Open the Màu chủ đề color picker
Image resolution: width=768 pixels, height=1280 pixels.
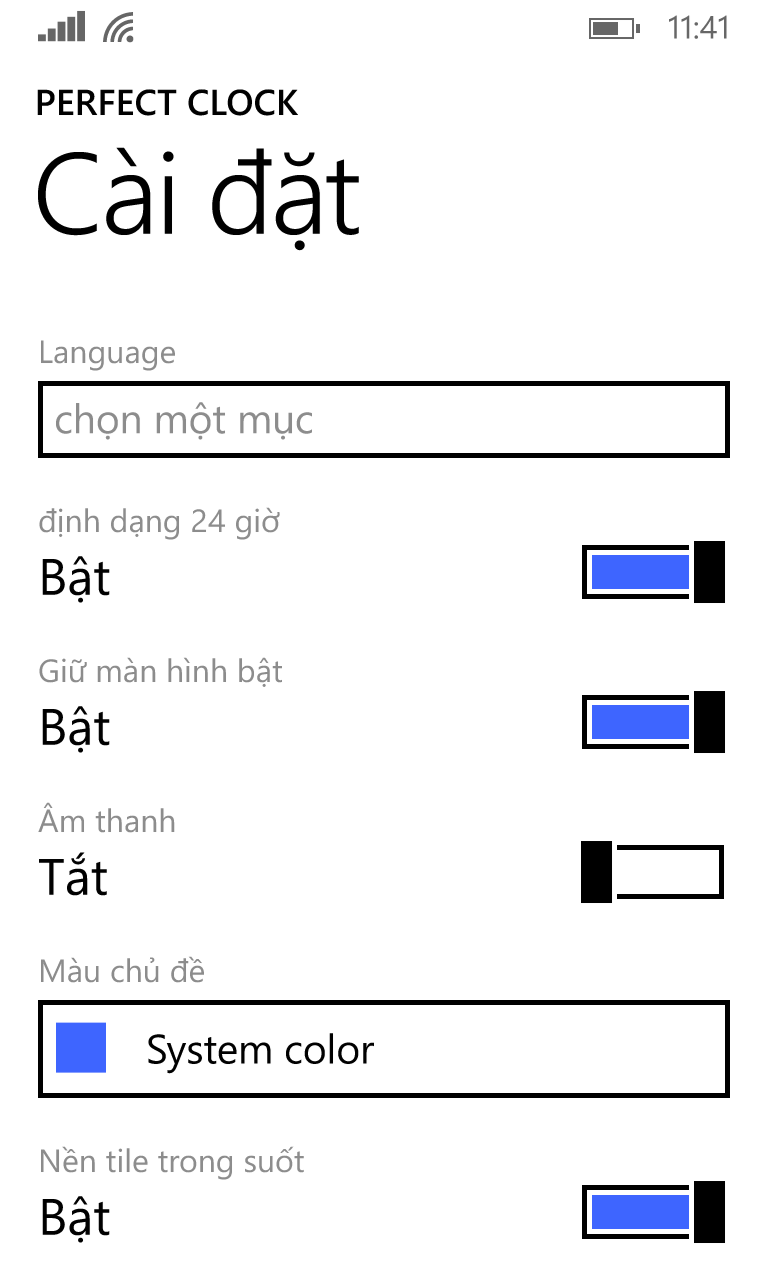click(383, 1050)
